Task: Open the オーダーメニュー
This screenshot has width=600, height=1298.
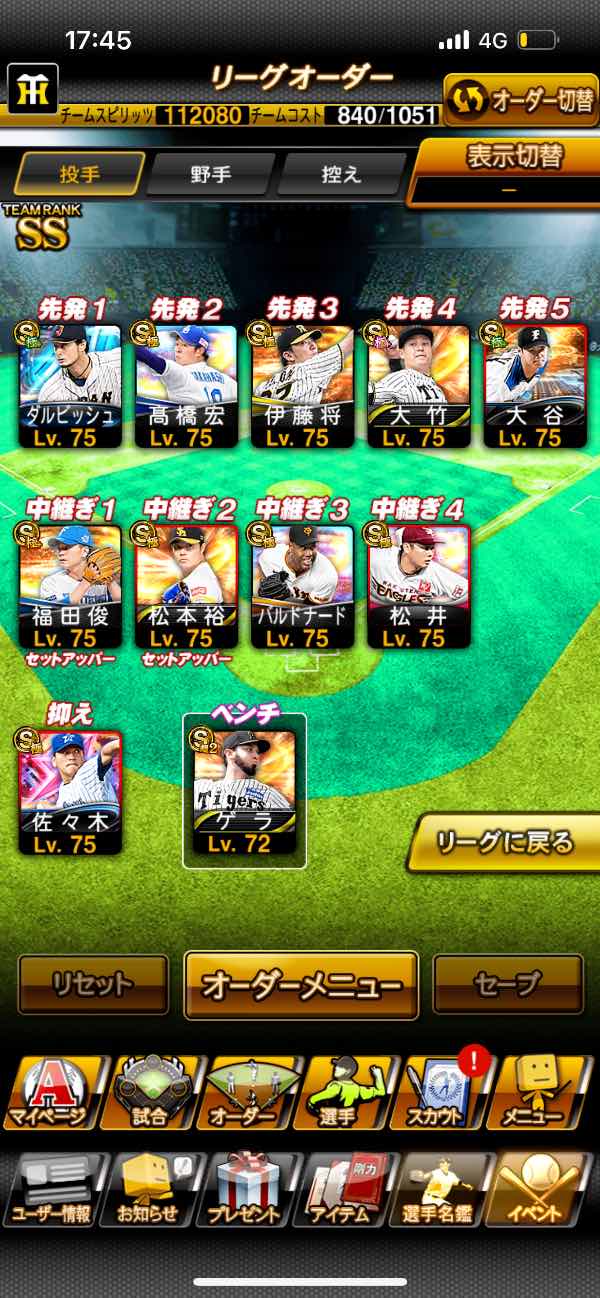Action: 301,985
